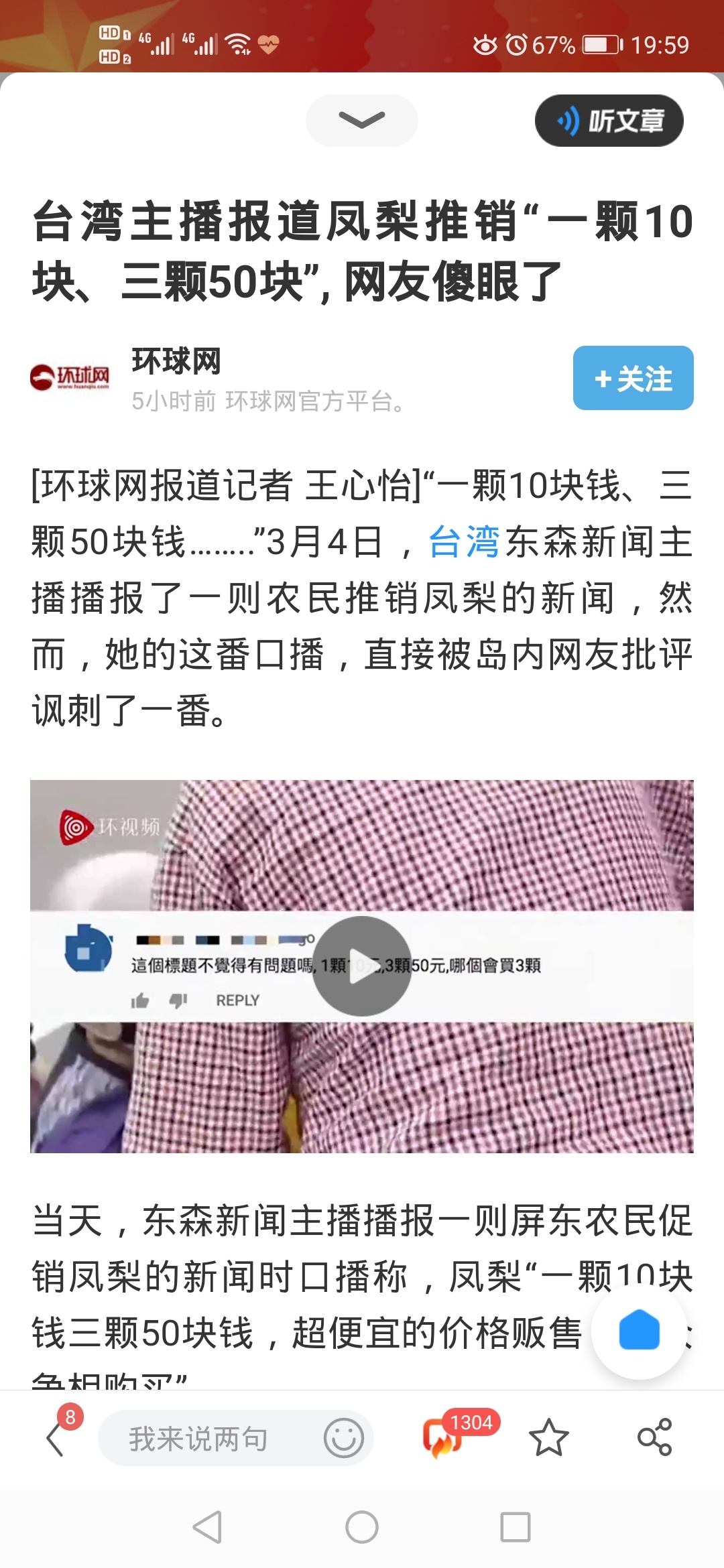
Task: Tap the system home button
Action: point(362,1528)
